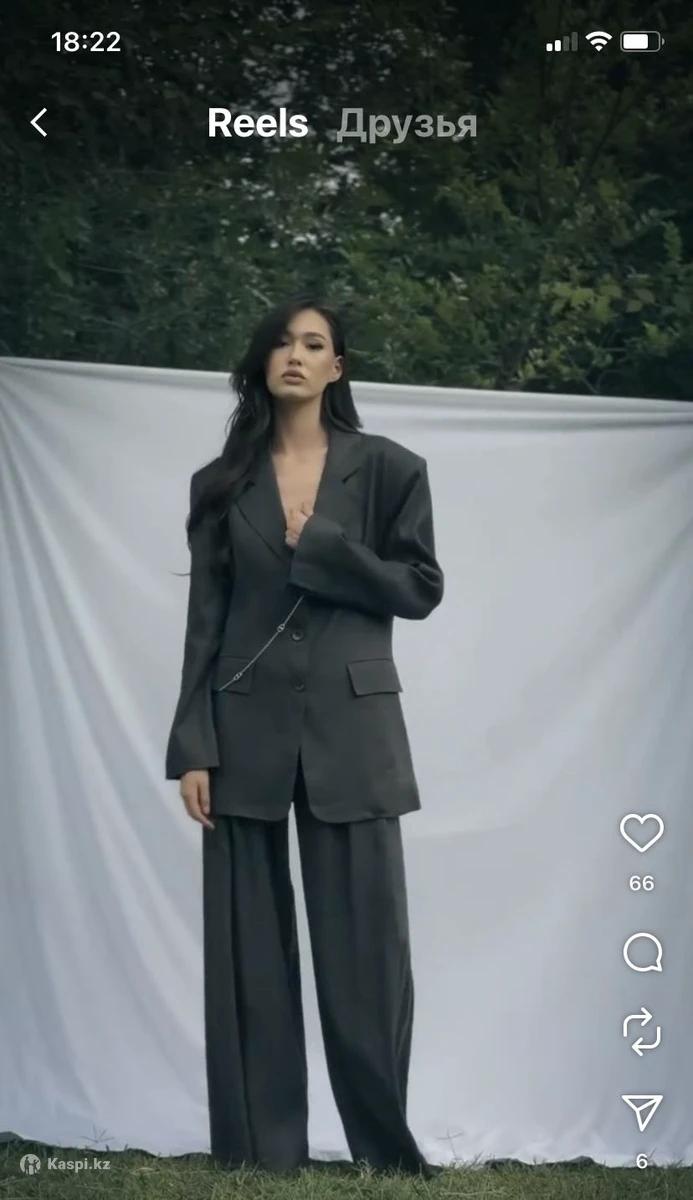Image resolution: width=693 pixels, height=1200 pixels.
Task: Open the comments bubble on the reel
Action: coord(641,952)
